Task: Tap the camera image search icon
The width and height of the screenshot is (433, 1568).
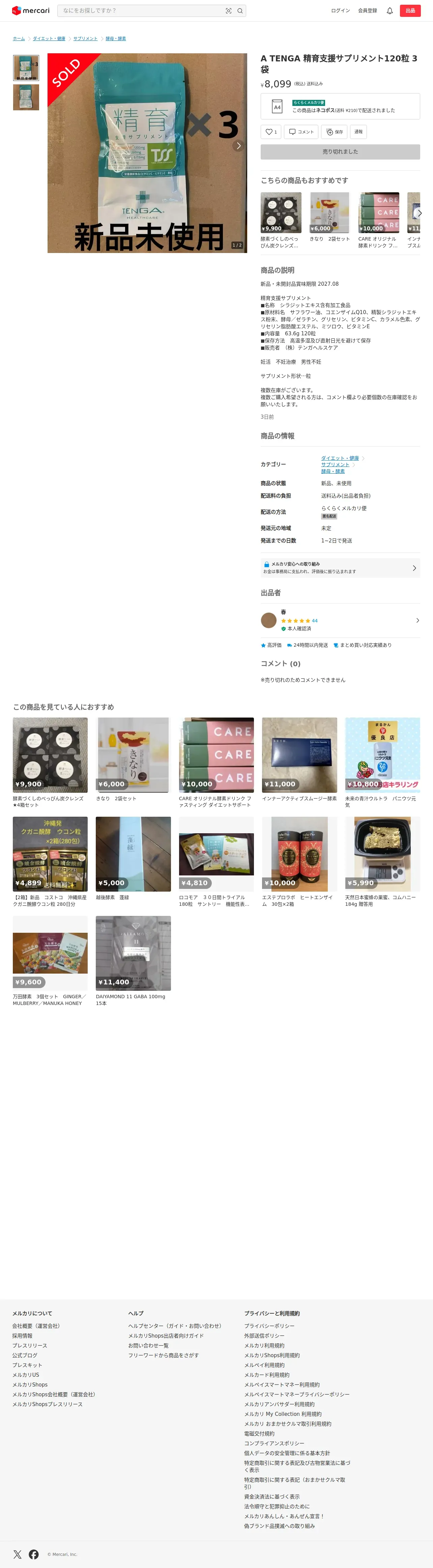Action: pyautogui.click(x=229, y=10)
